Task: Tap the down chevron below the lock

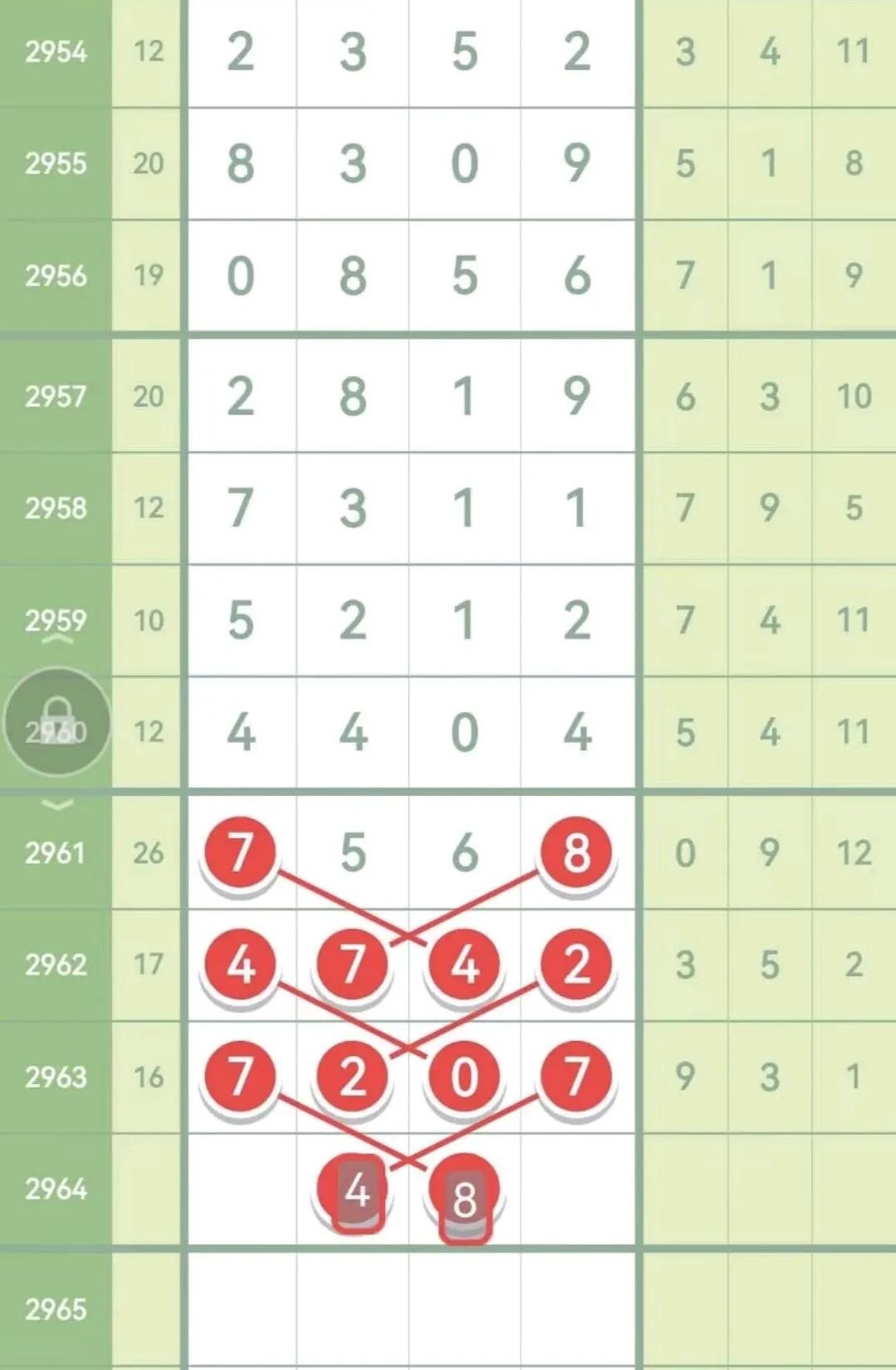Action: tap(56, 804)
